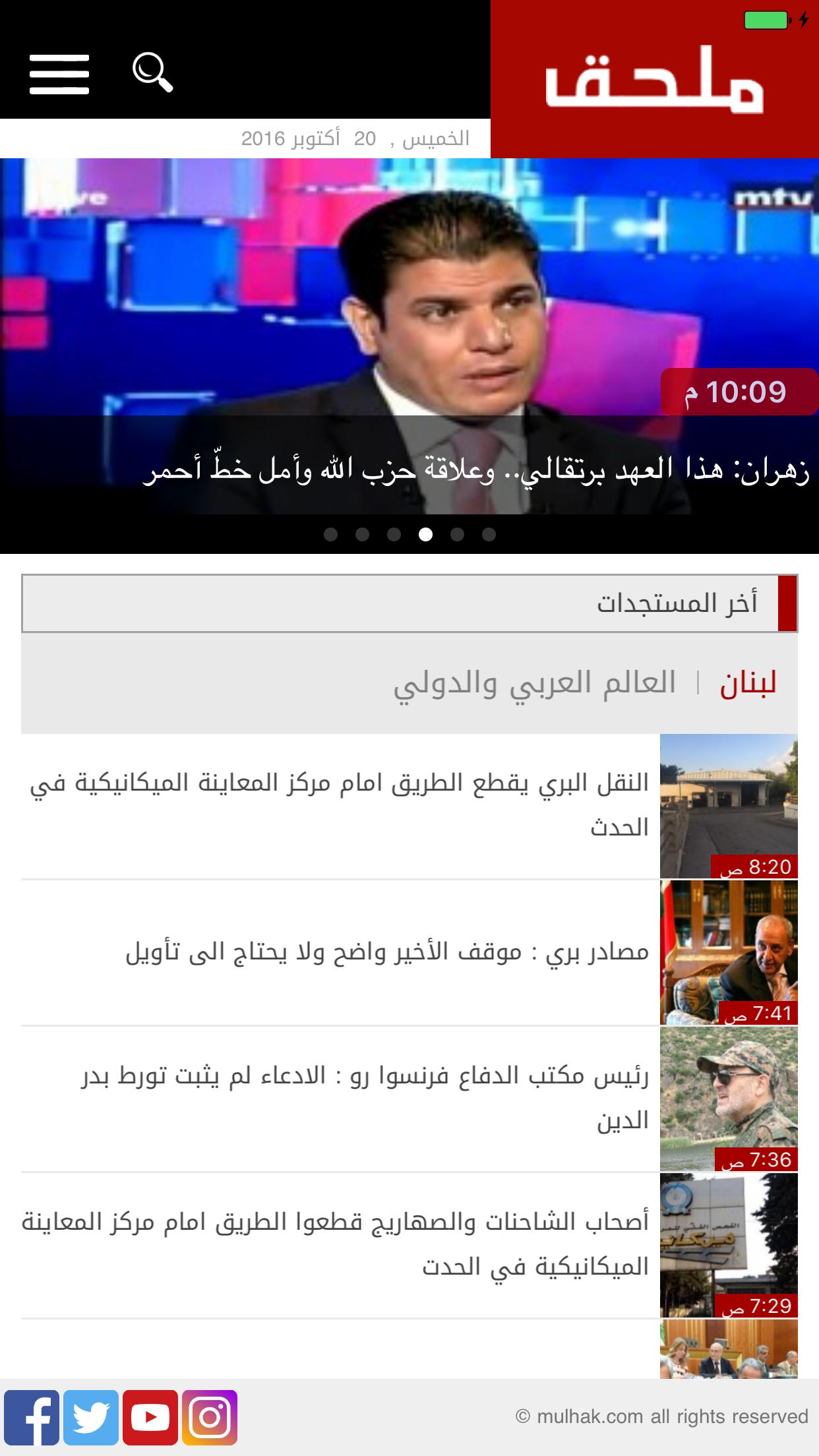Open أصحاب الشاحنات والصهاريج article
Image resolution: width=819 pixels, height=1456 pixels.
(x=336, y=1245)
